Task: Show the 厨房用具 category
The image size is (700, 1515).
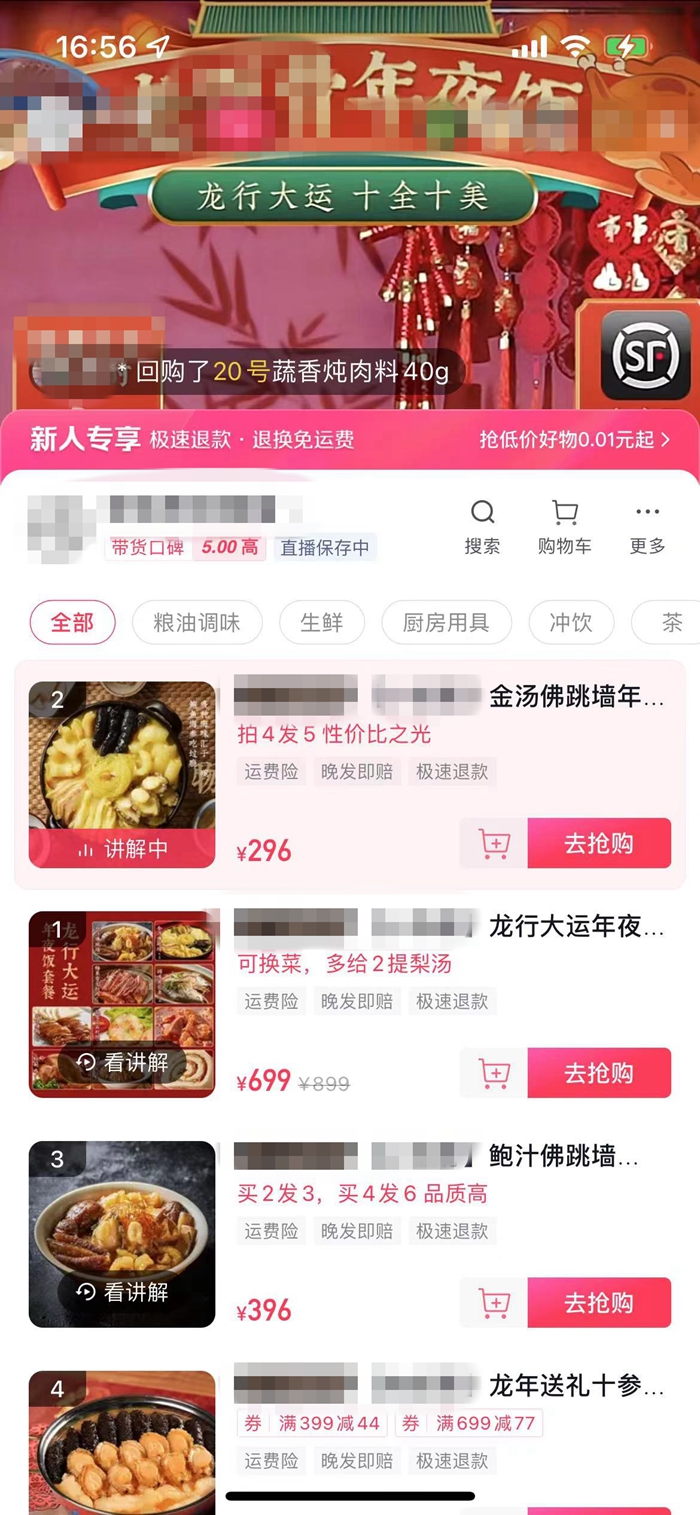Action: (x=446, y=623)
